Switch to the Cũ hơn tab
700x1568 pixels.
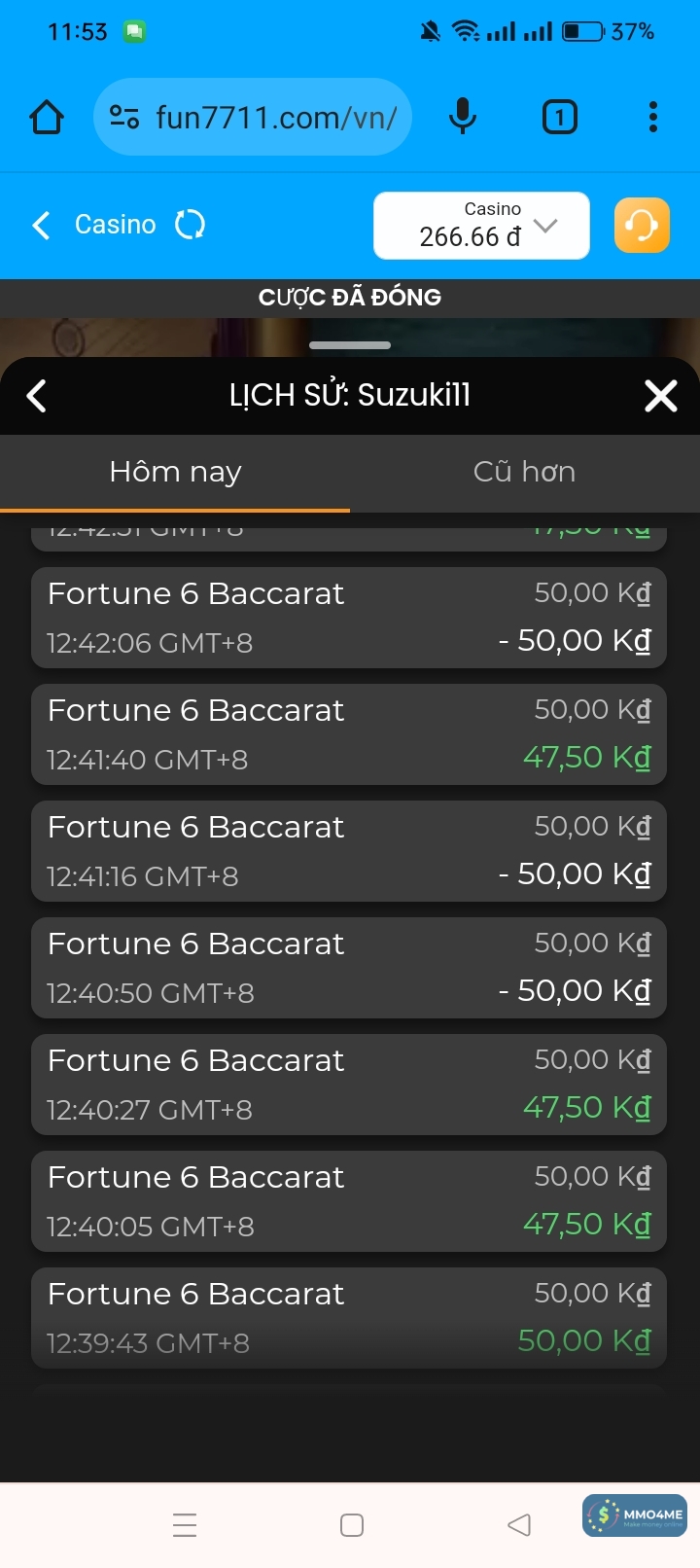[x=524, y=473]
